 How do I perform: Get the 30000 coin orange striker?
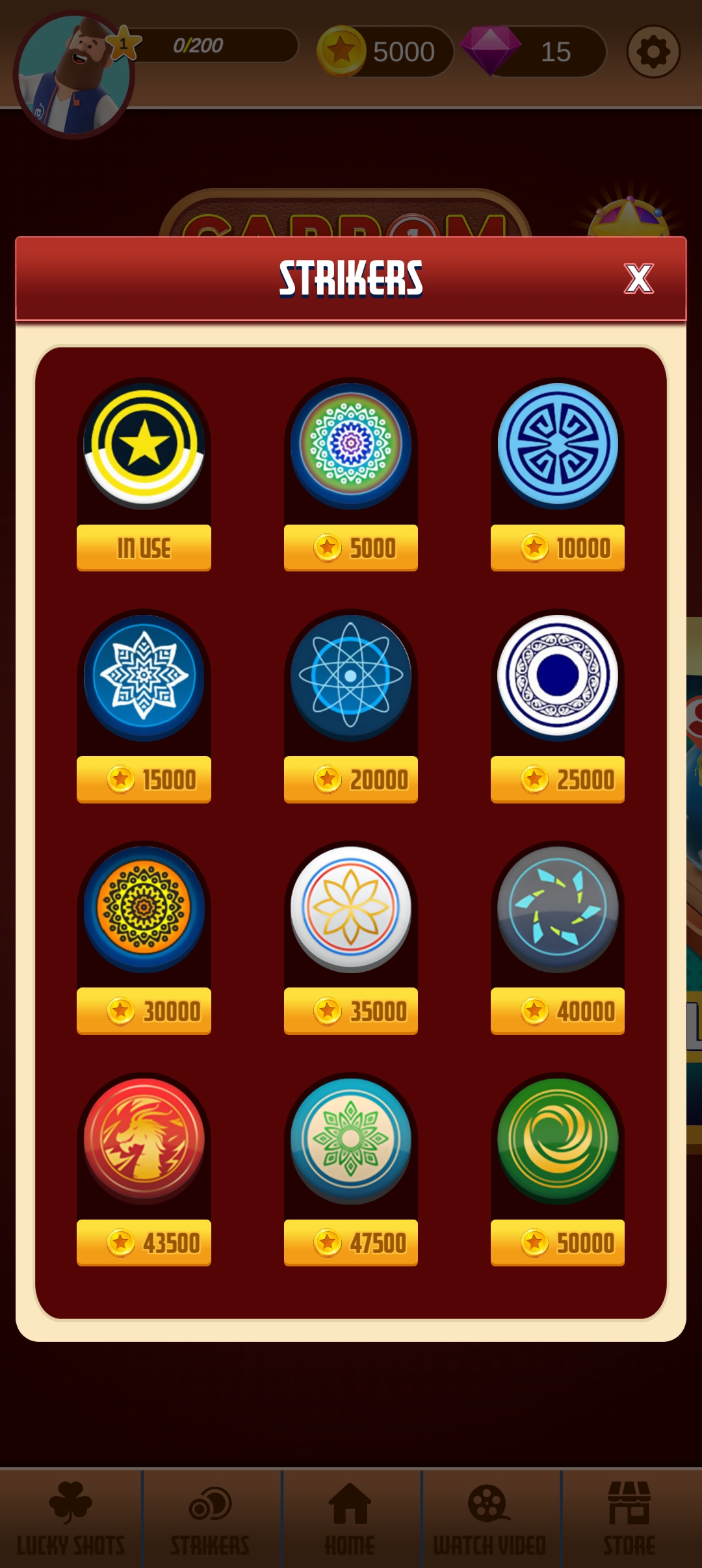click(x=144, y=1011)
